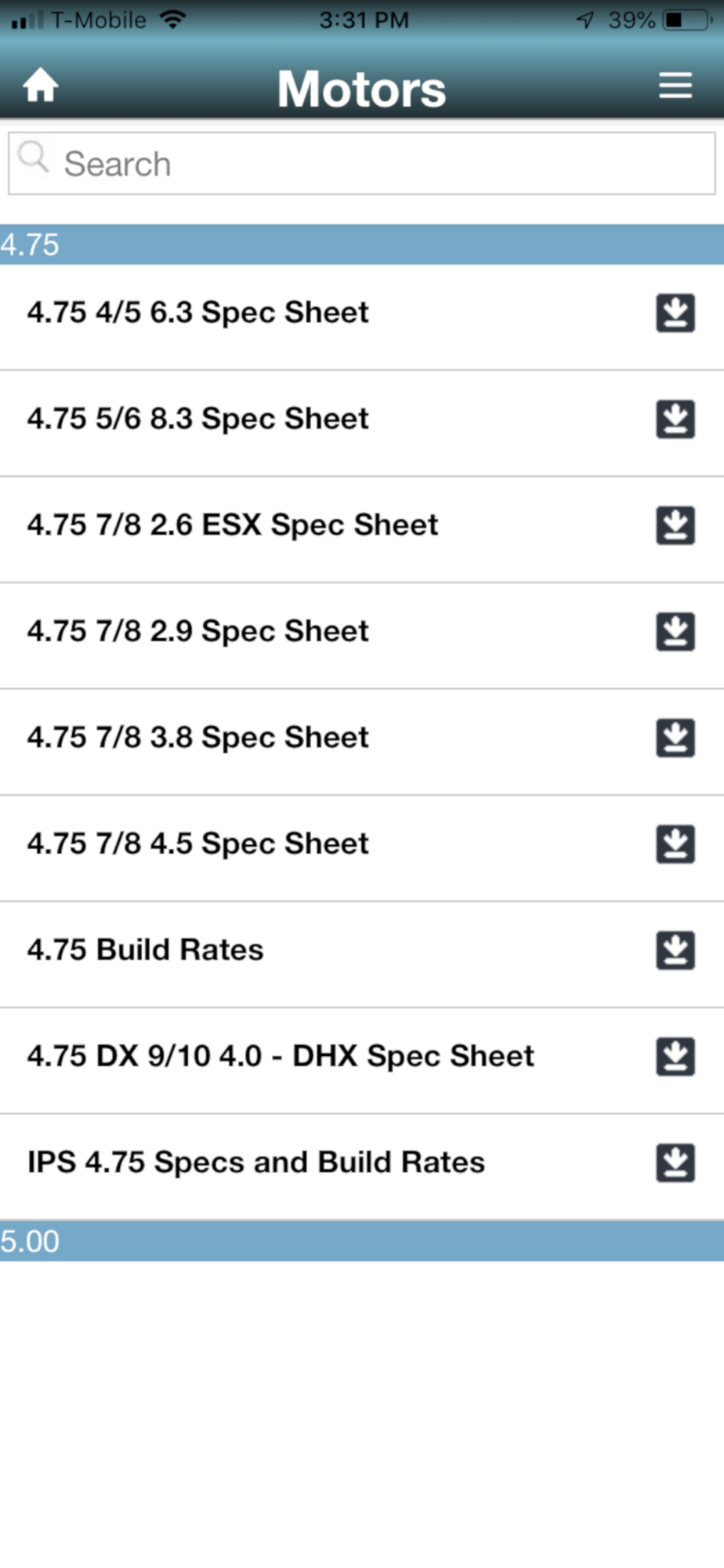Image resolution: width=724 pixels, height=1568 pixels.
Task: Download 4.75 5/6 8.3 Spec Sheet
Action: tap(675, 419)
